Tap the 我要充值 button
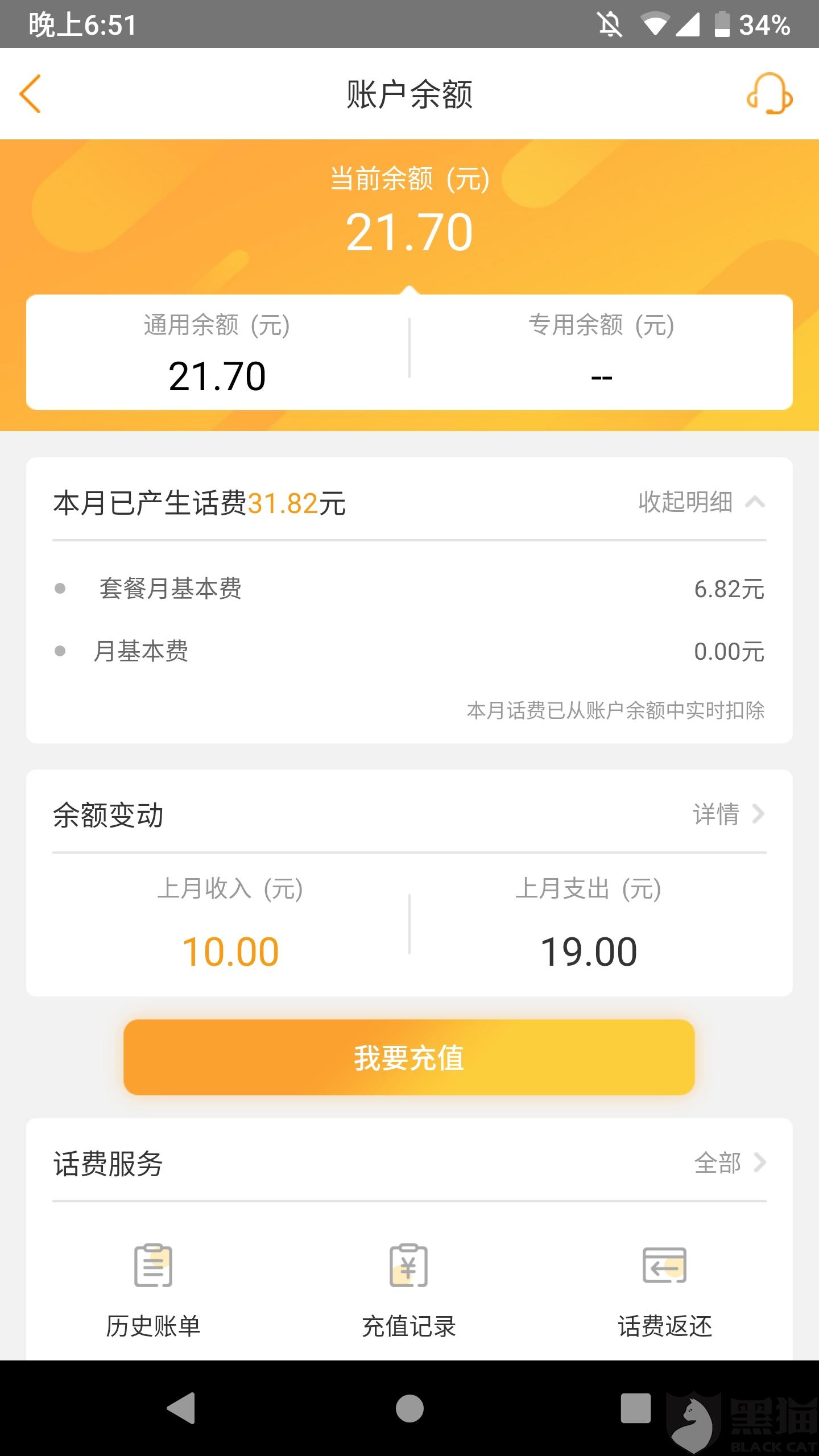Screen dimensions: 819x1456 click(x=409, y=1058)
